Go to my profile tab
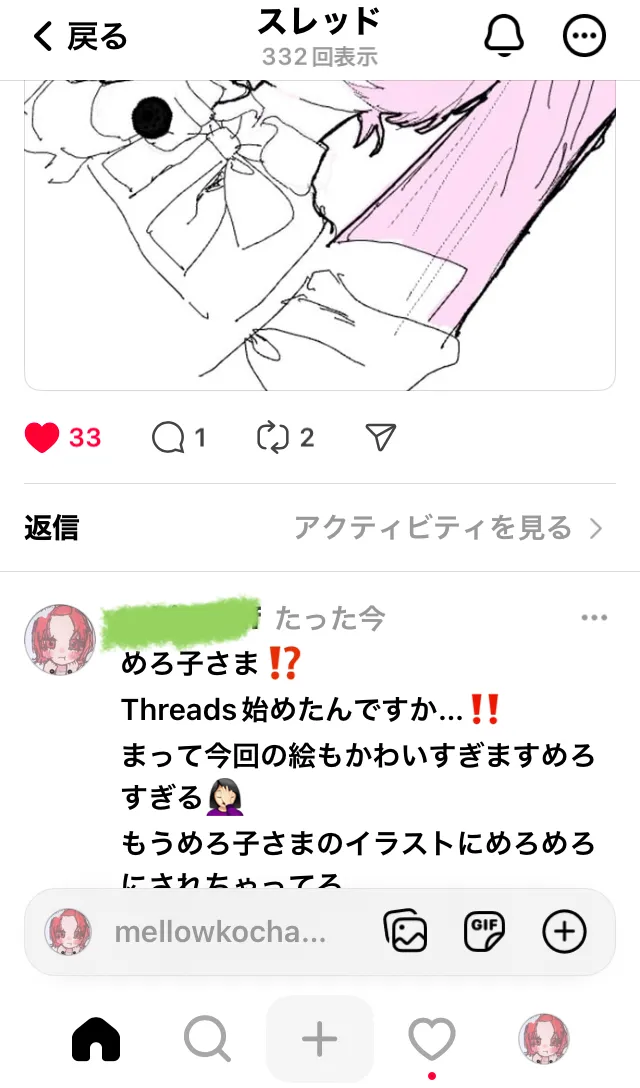This screenshot has width=640, height=1088. point(544,1040)
